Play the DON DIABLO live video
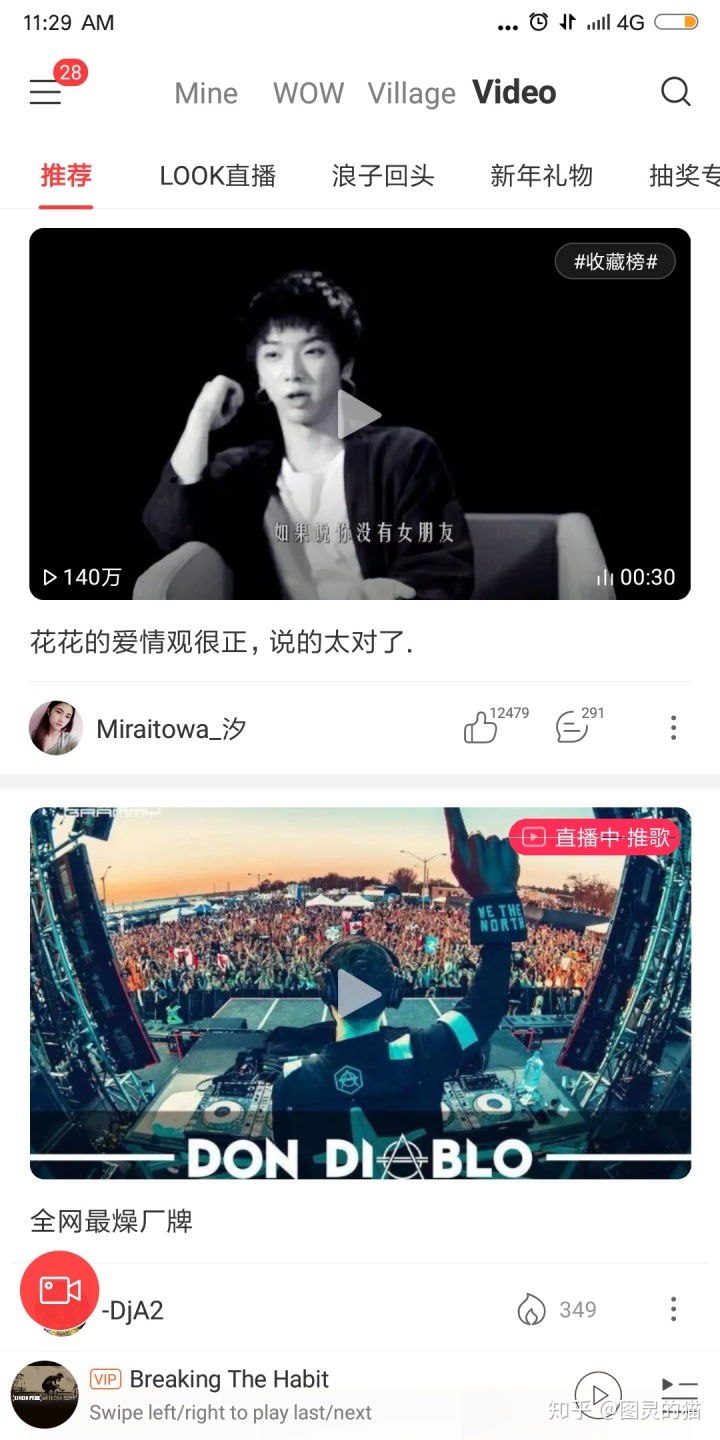 pyautogui.click(x=359, y=993)
